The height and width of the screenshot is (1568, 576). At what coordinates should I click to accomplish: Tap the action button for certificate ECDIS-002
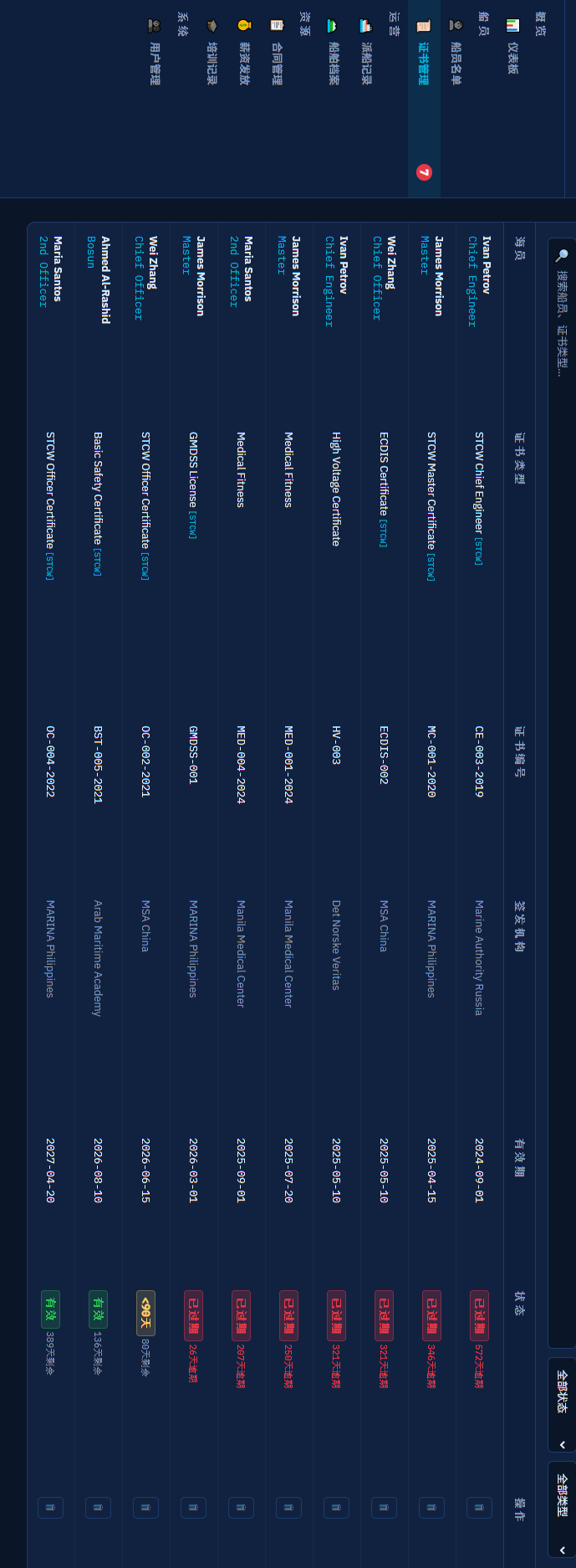(x=384, y=1508)
